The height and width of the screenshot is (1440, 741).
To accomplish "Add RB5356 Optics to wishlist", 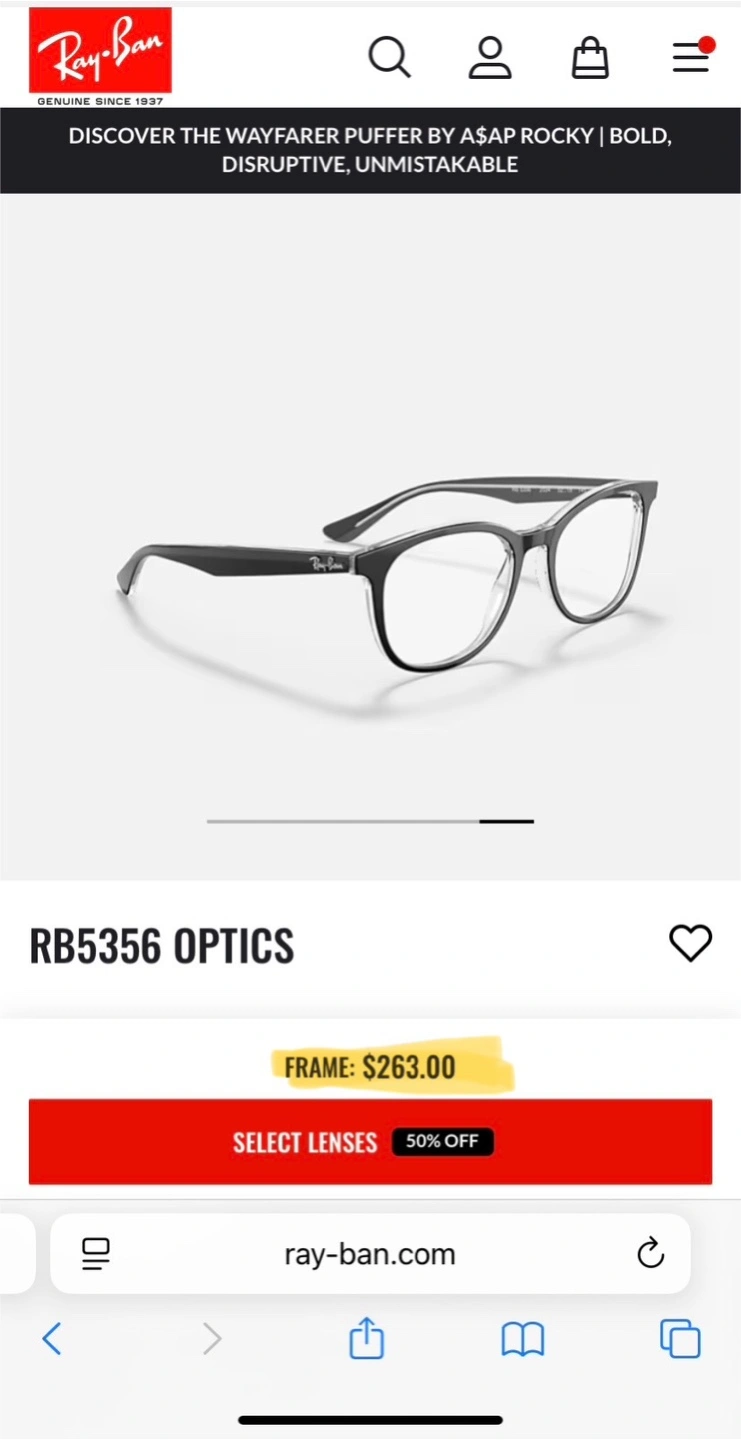I will [x=690, y=943].
